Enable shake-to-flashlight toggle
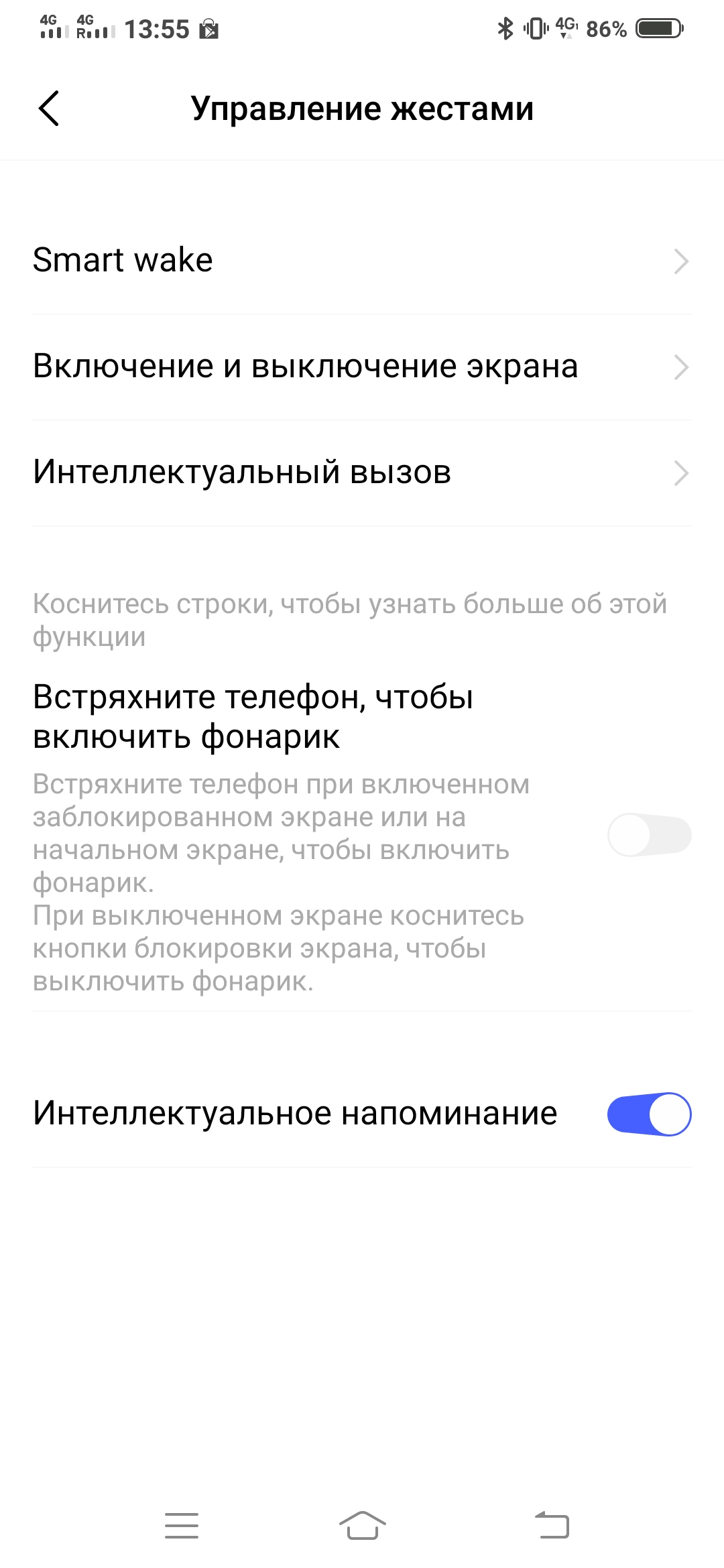724x1568 pixels. point(648,835)
